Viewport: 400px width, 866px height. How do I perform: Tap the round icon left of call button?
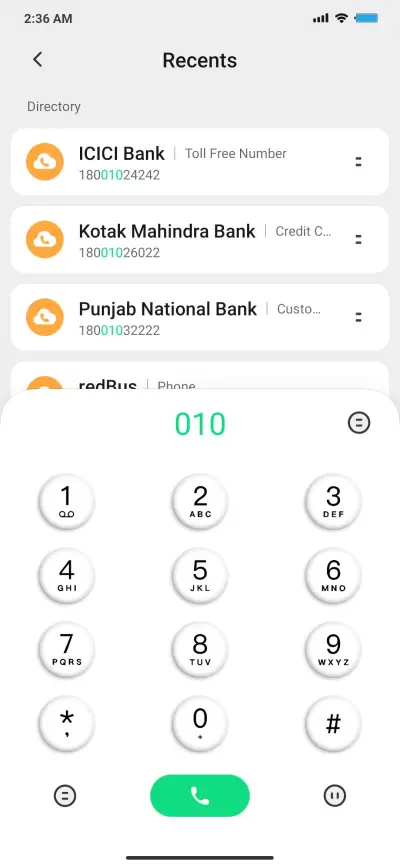65,796
